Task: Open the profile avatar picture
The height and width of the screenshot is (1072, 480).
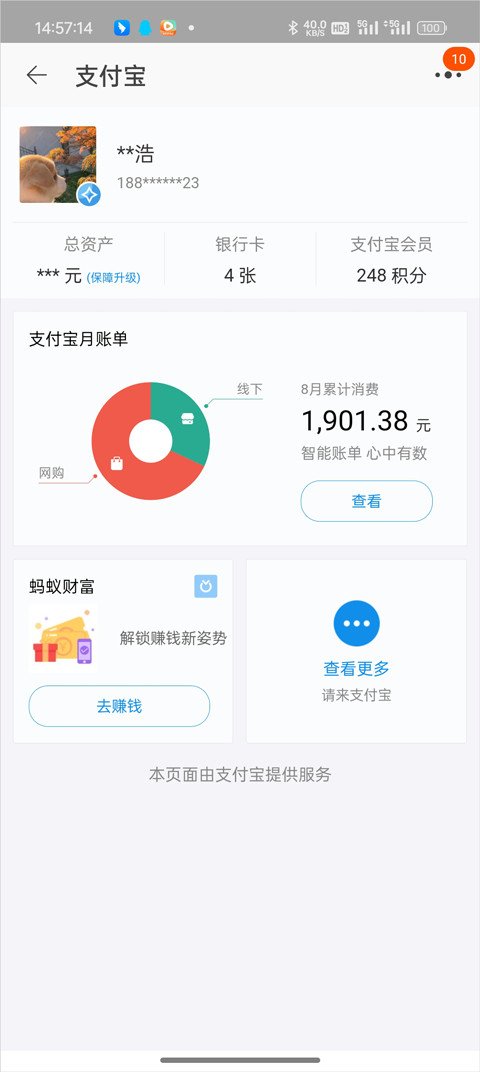Action: [x=58, y=165]
